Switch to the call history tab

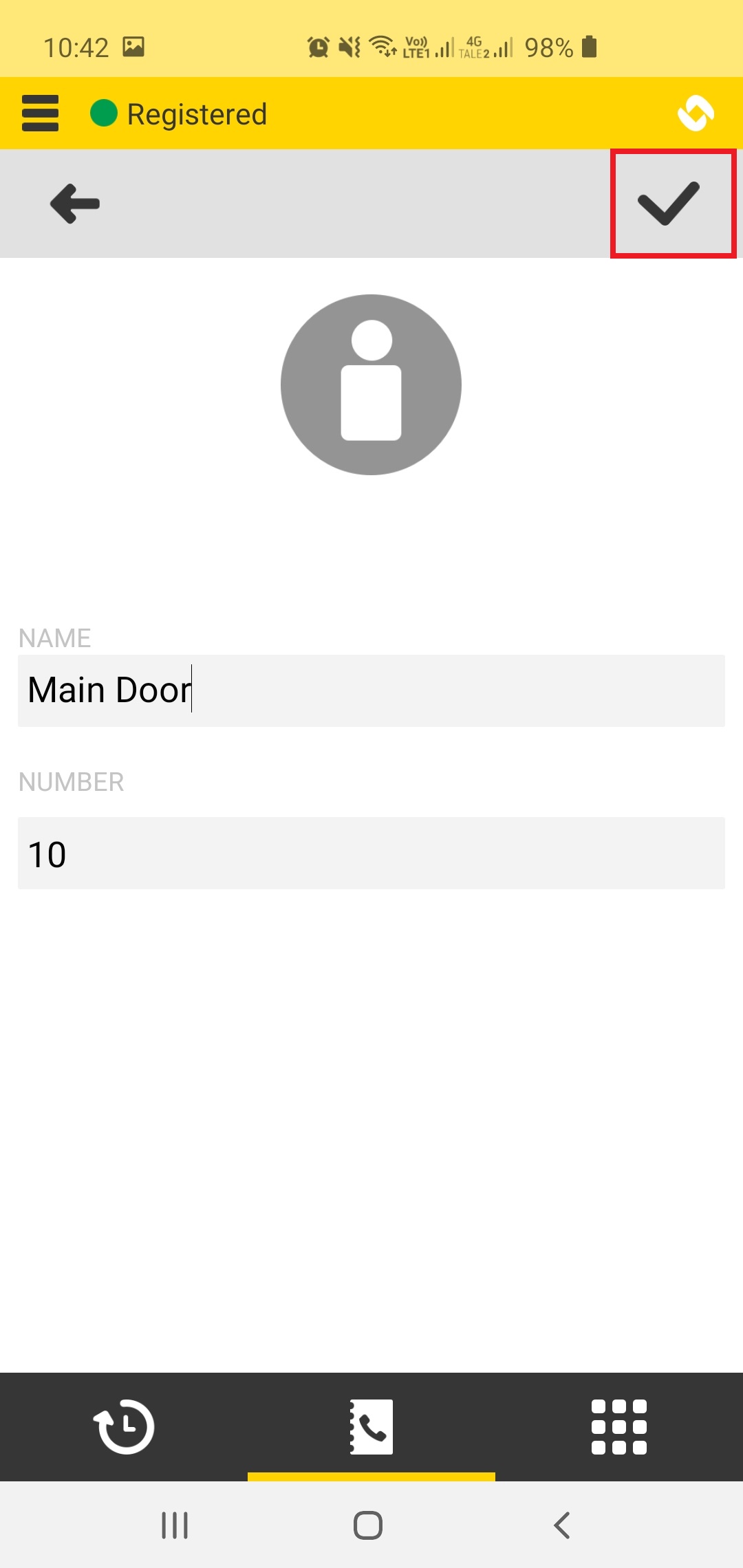click(124, 1426)
